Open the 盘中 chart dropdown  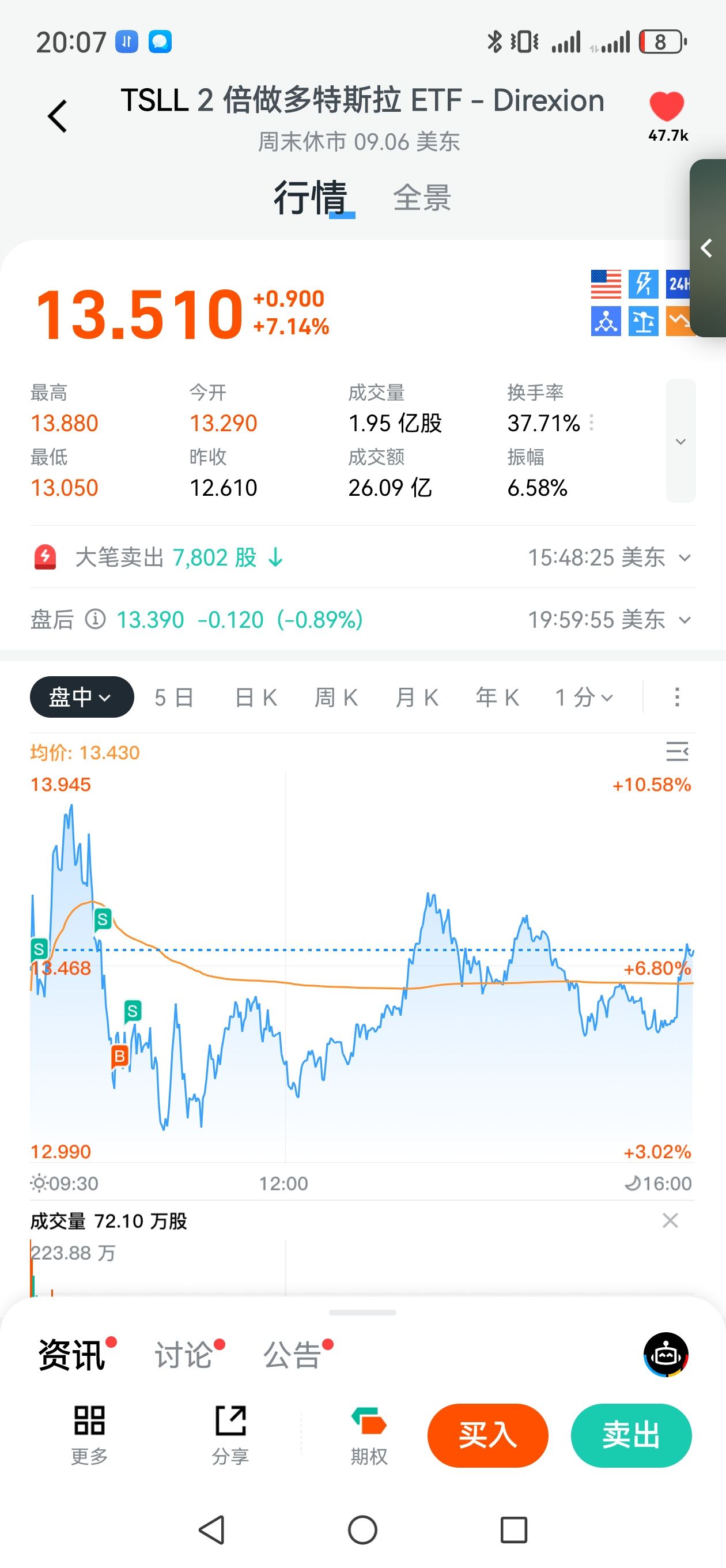(82, 697)
